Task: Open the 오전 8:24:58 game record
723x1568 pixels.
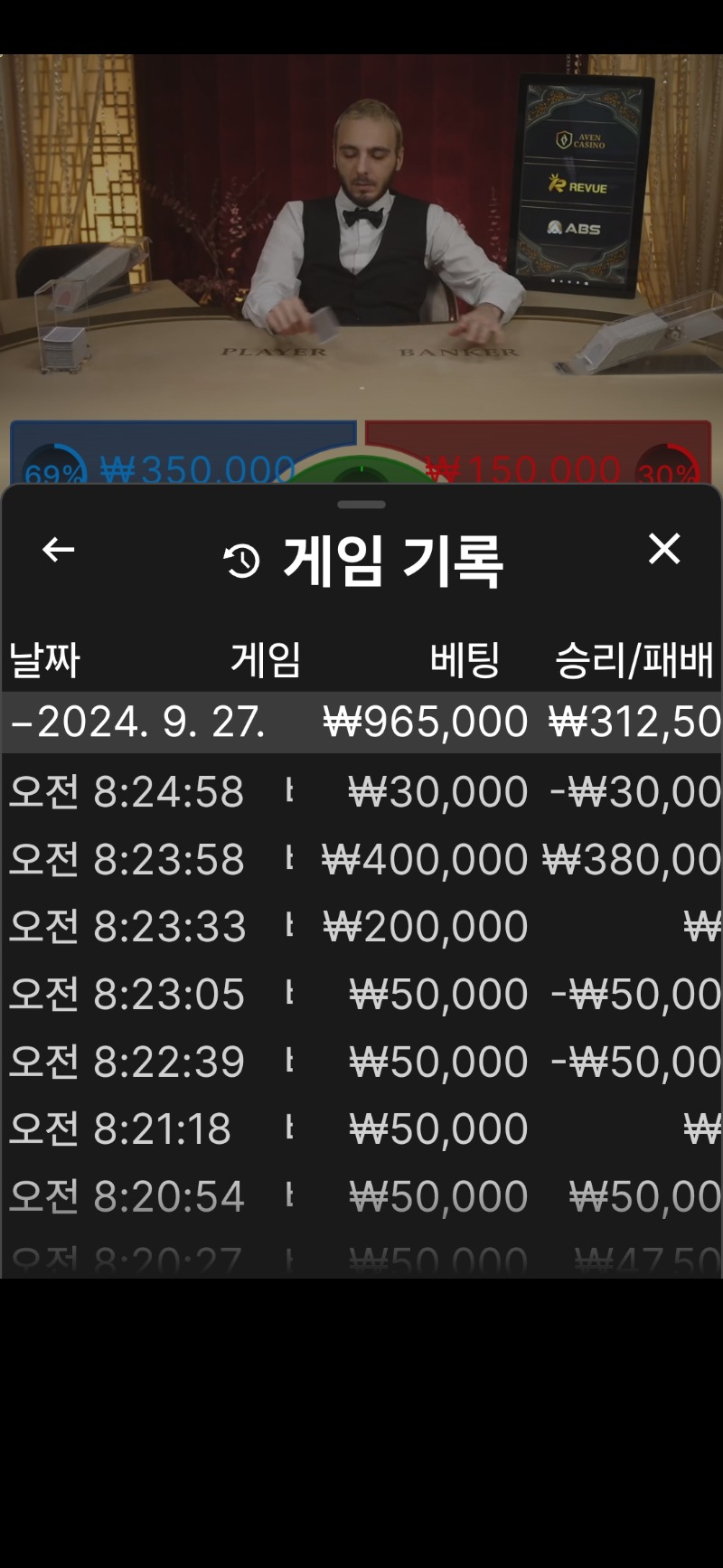Action: point(361,792)
